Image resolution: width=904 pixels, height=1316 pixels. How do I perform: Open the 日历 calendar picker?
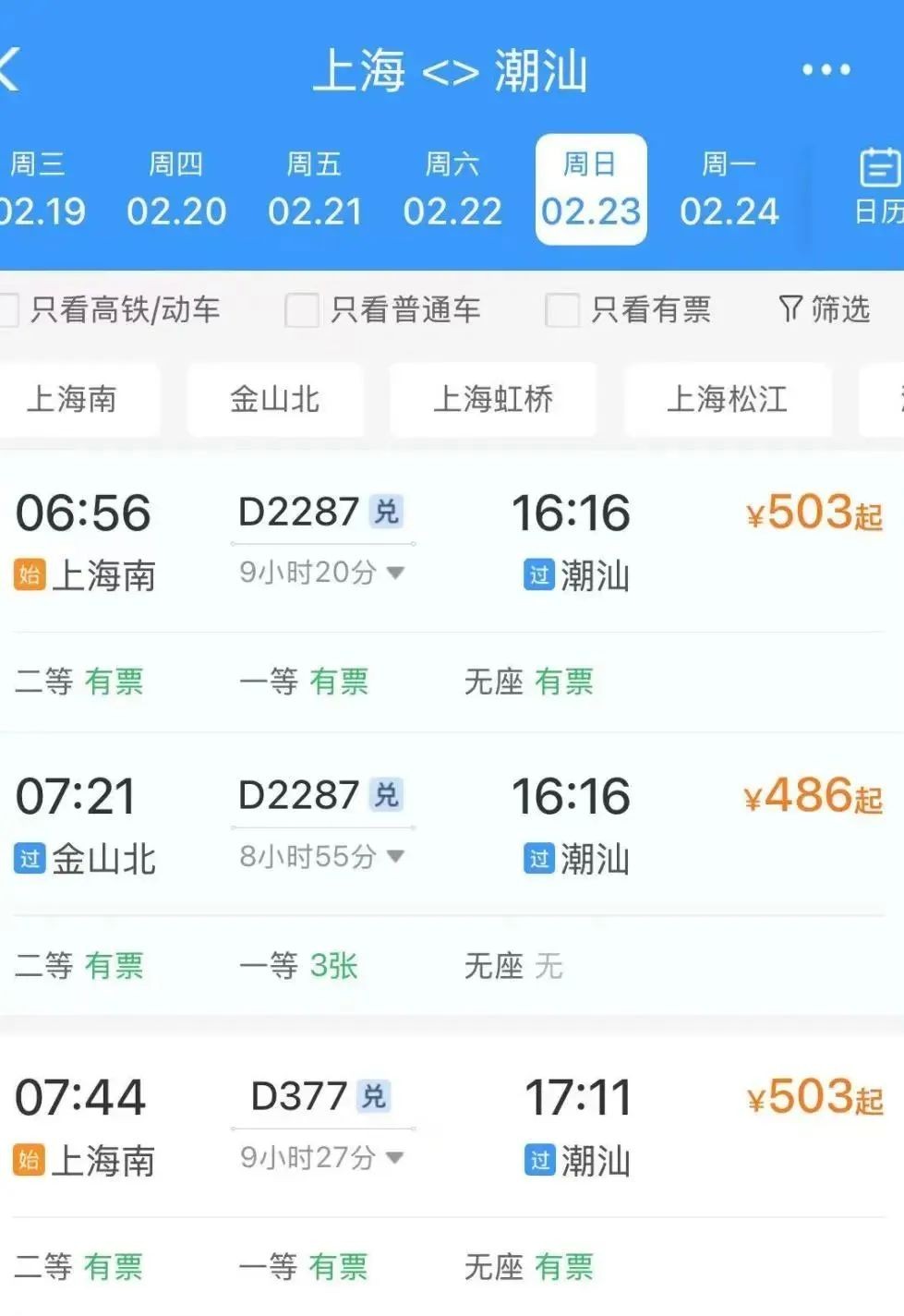(x=877, y=187)
